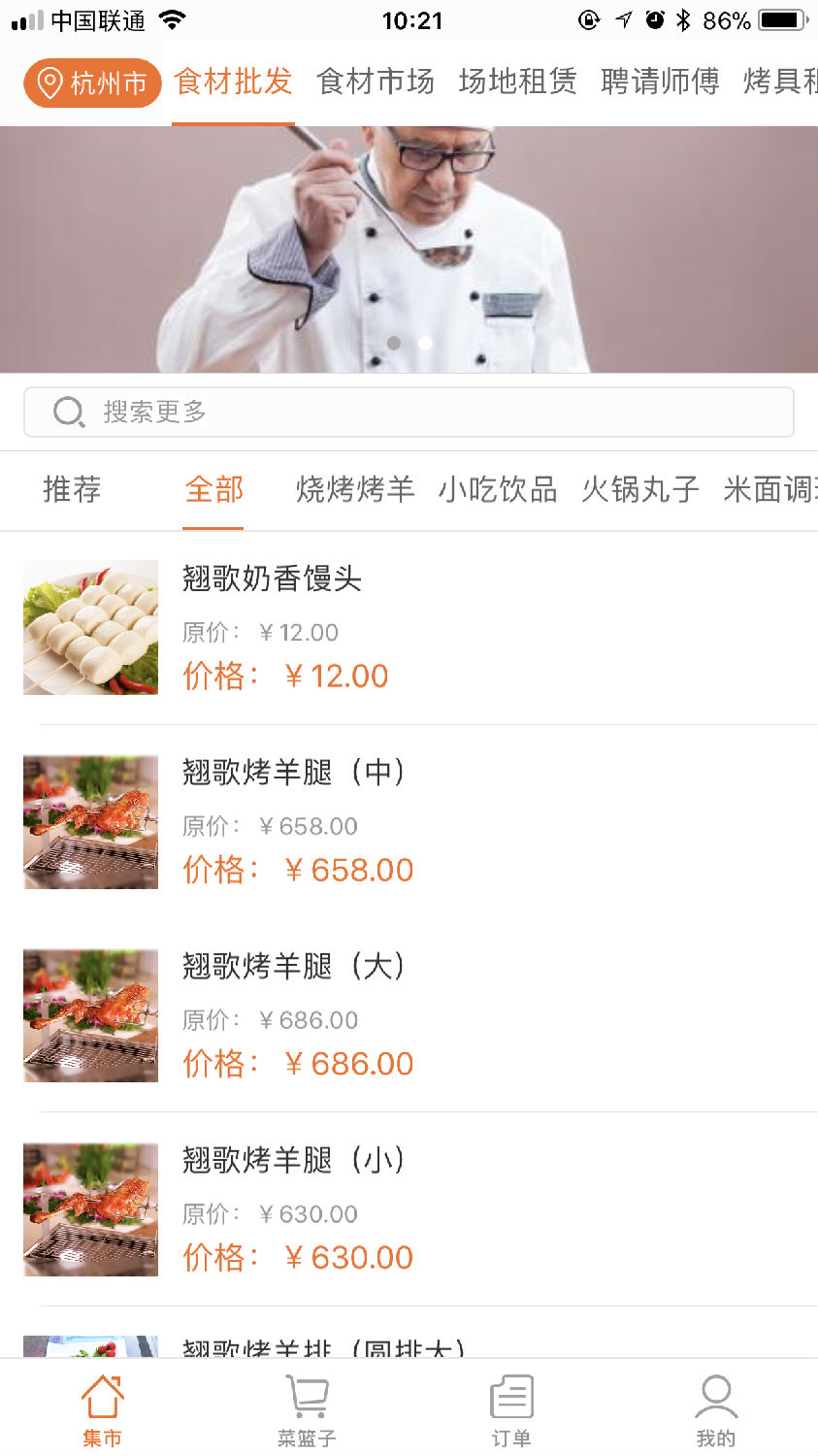
Task: Select the 火锅丸子 category
Action: click(x=640, y=489)
